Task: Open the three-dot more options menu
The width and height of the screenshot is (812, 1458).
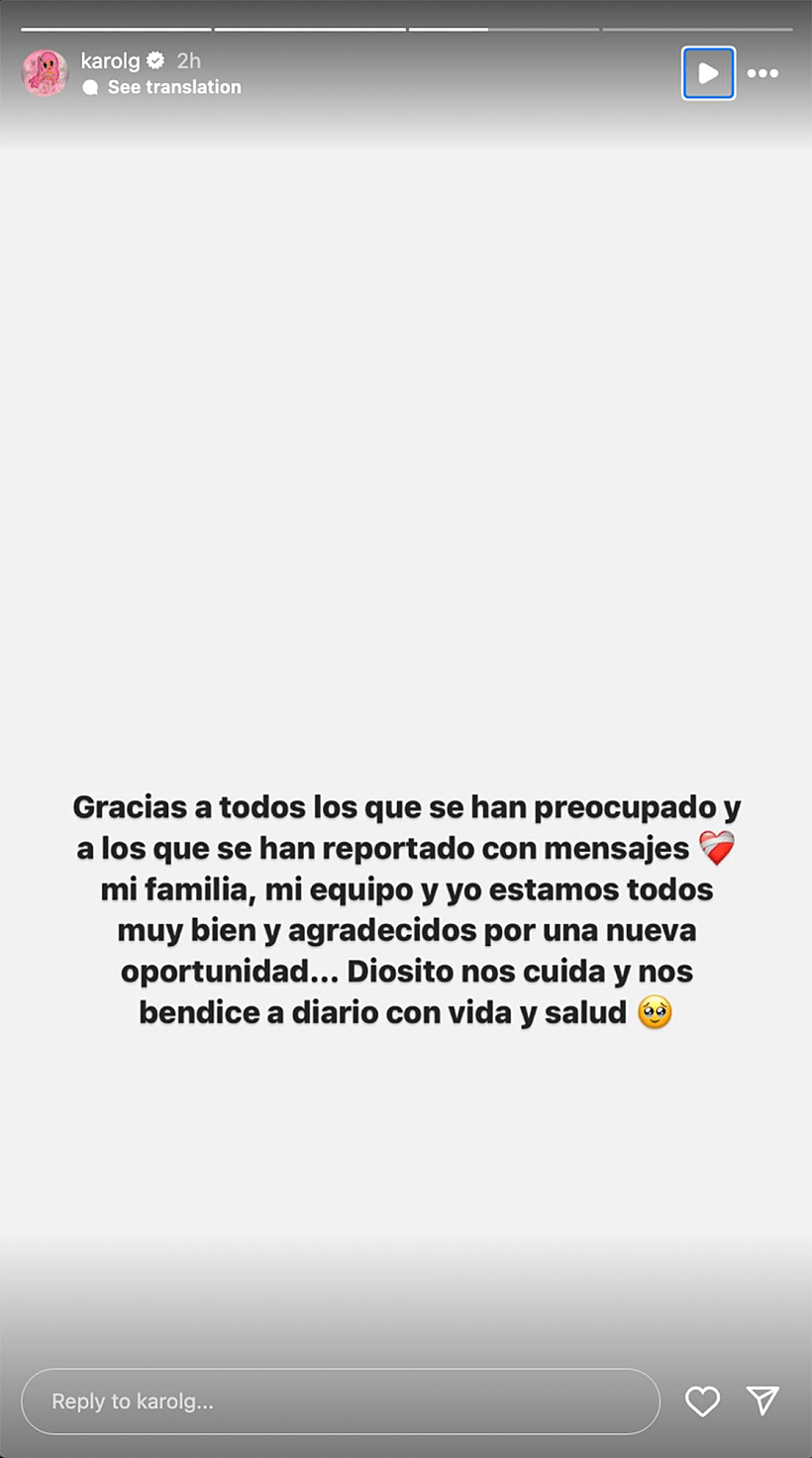Action: [762, 73]
